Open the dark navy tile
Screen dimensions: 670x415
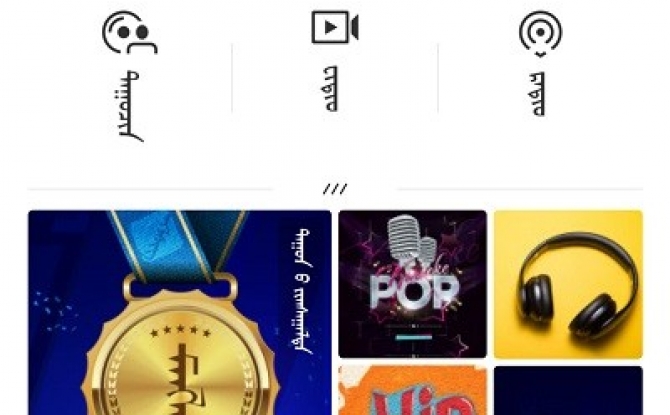click(x=568, y=392)
